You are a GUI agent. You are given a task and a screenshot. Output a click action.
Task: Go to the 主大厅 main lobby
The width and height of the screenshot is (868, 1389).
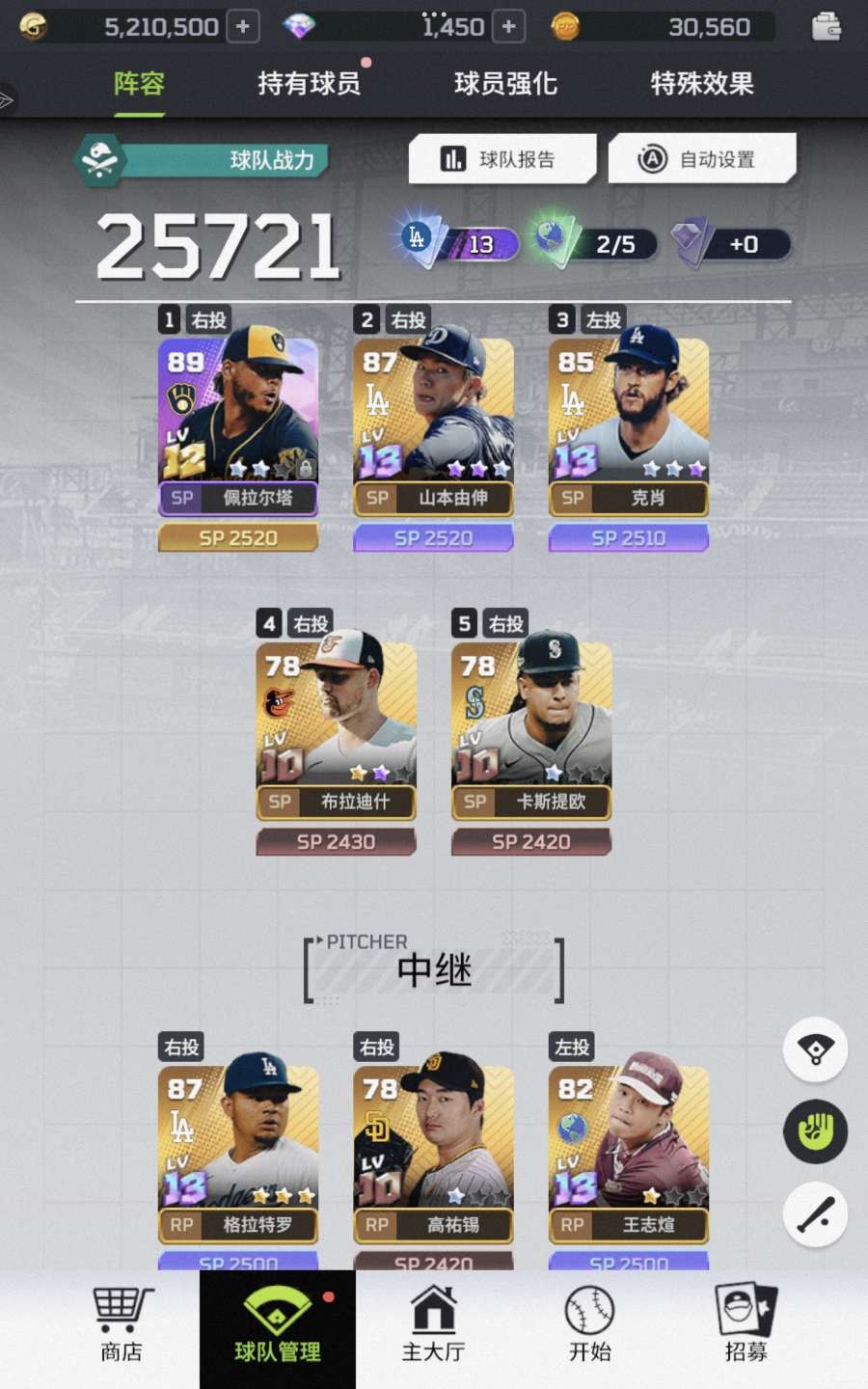[433, 1326]
